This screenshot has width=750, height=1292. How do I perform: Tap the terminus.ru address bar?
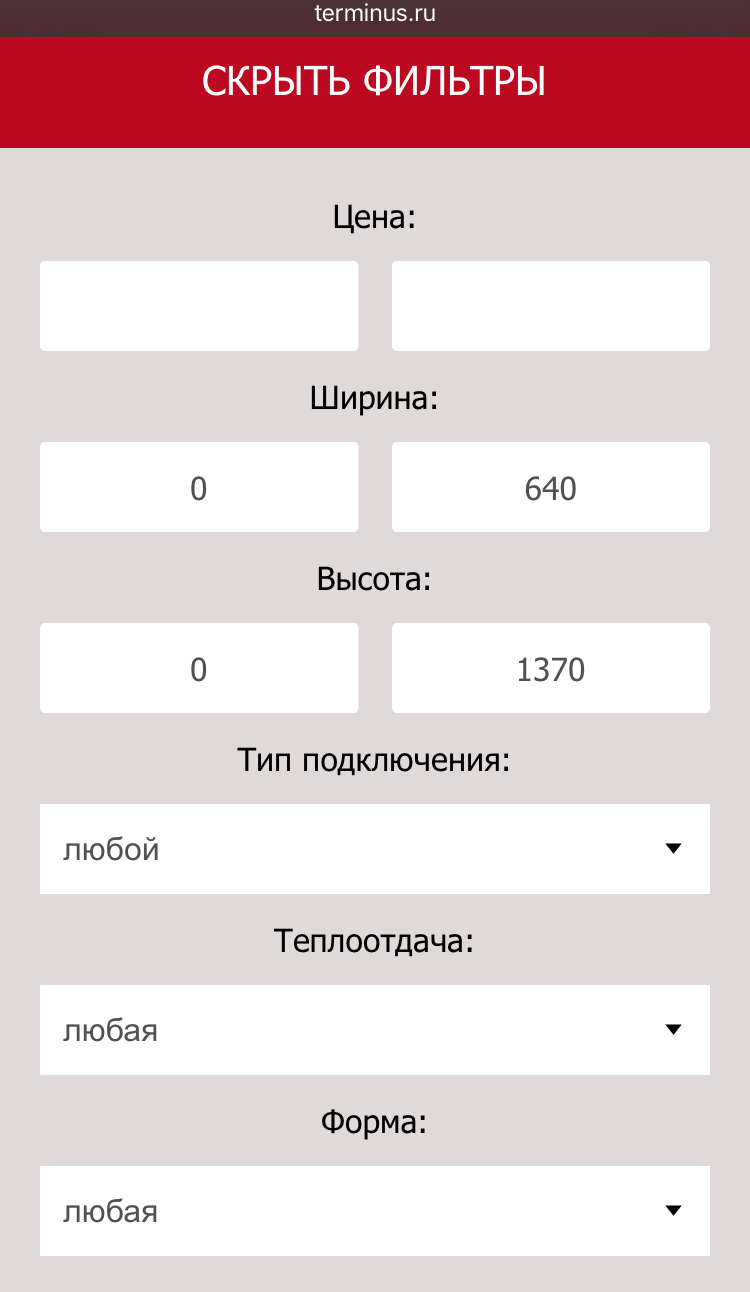[x=375, y=14]
